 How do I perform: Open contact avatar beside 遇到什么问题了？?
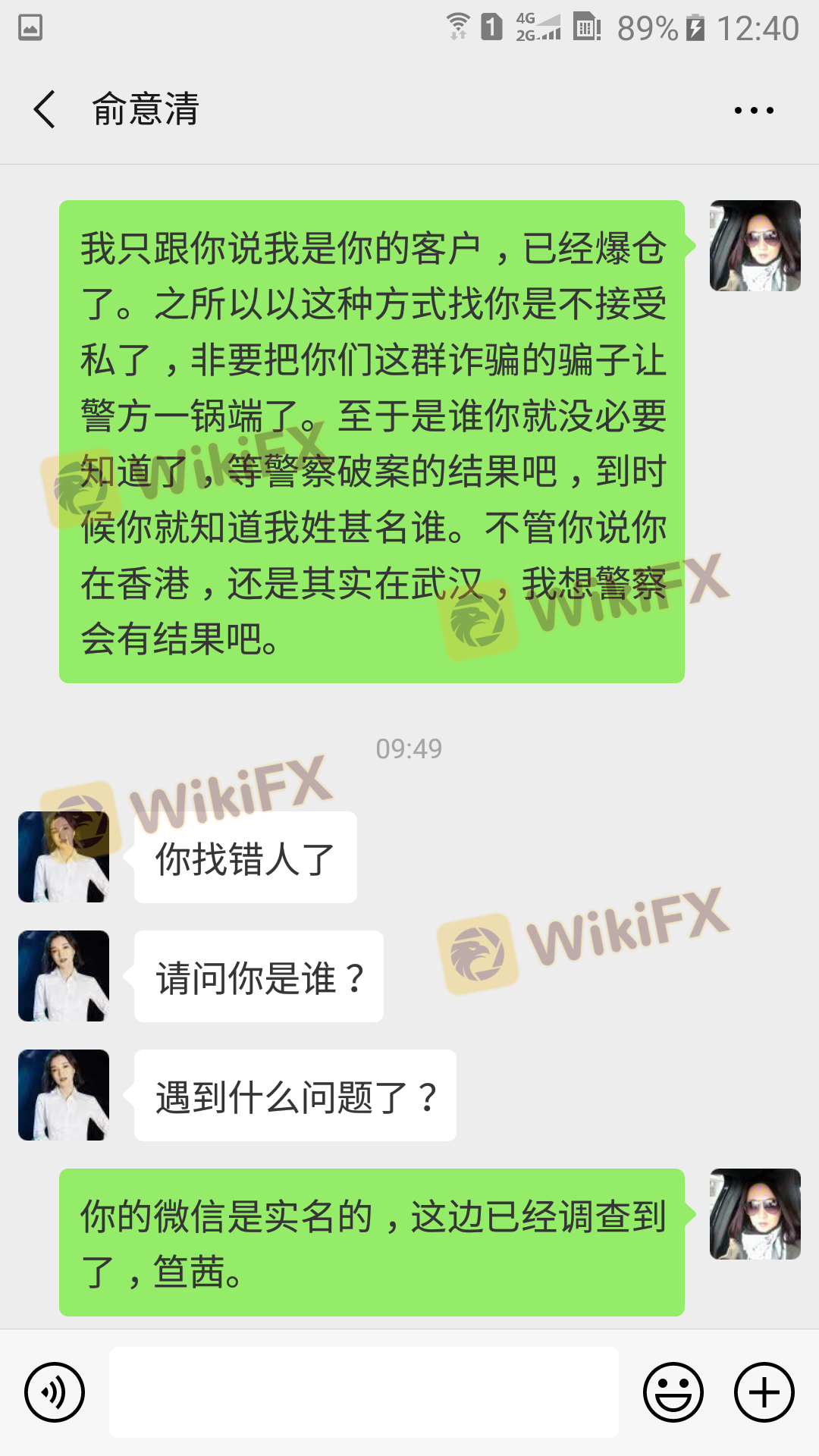64,1095
